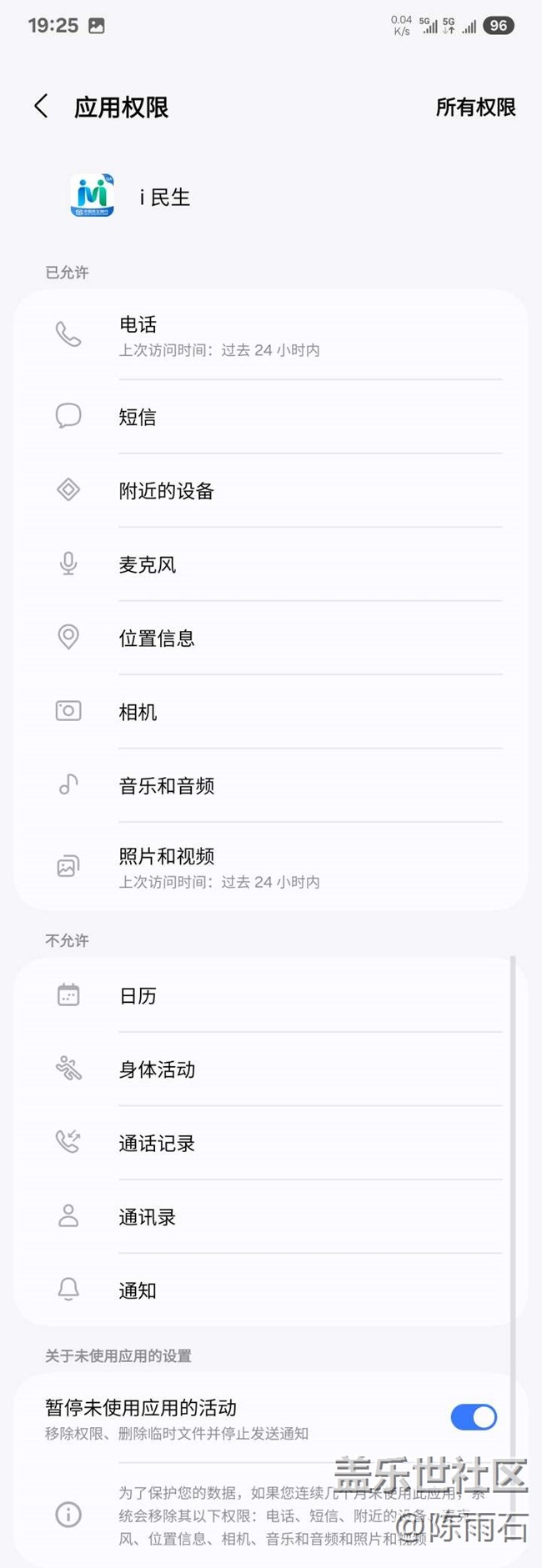Tap the 通知 permission row
This screenshot has height=1568, width=542.
[270, 1290]
